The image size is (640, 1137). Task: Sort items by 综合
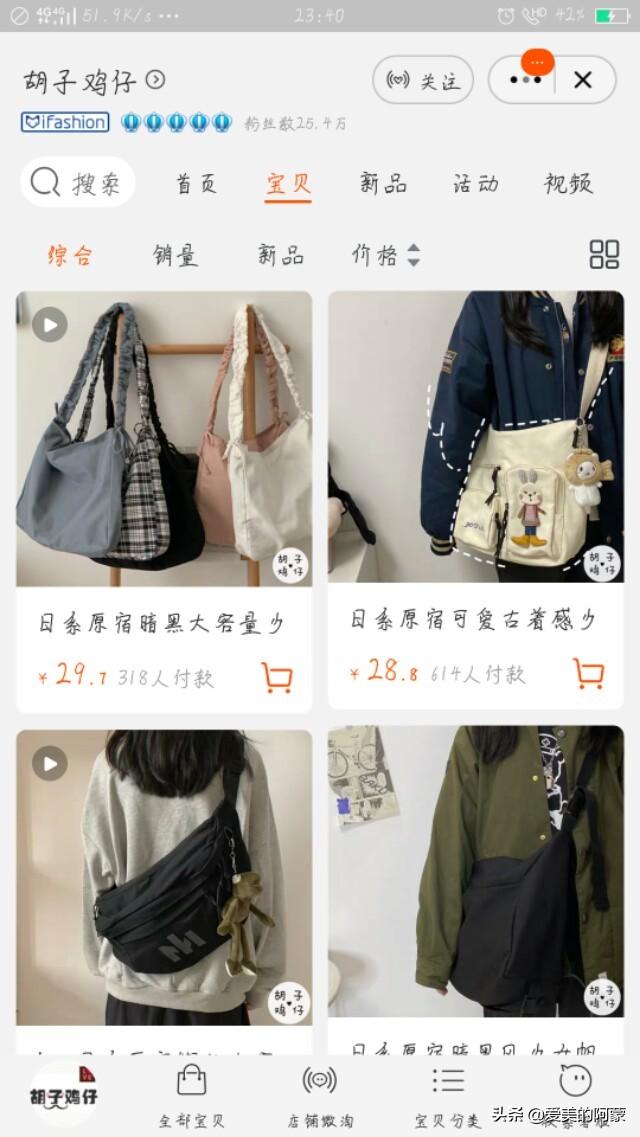click(x=70, y=255)
